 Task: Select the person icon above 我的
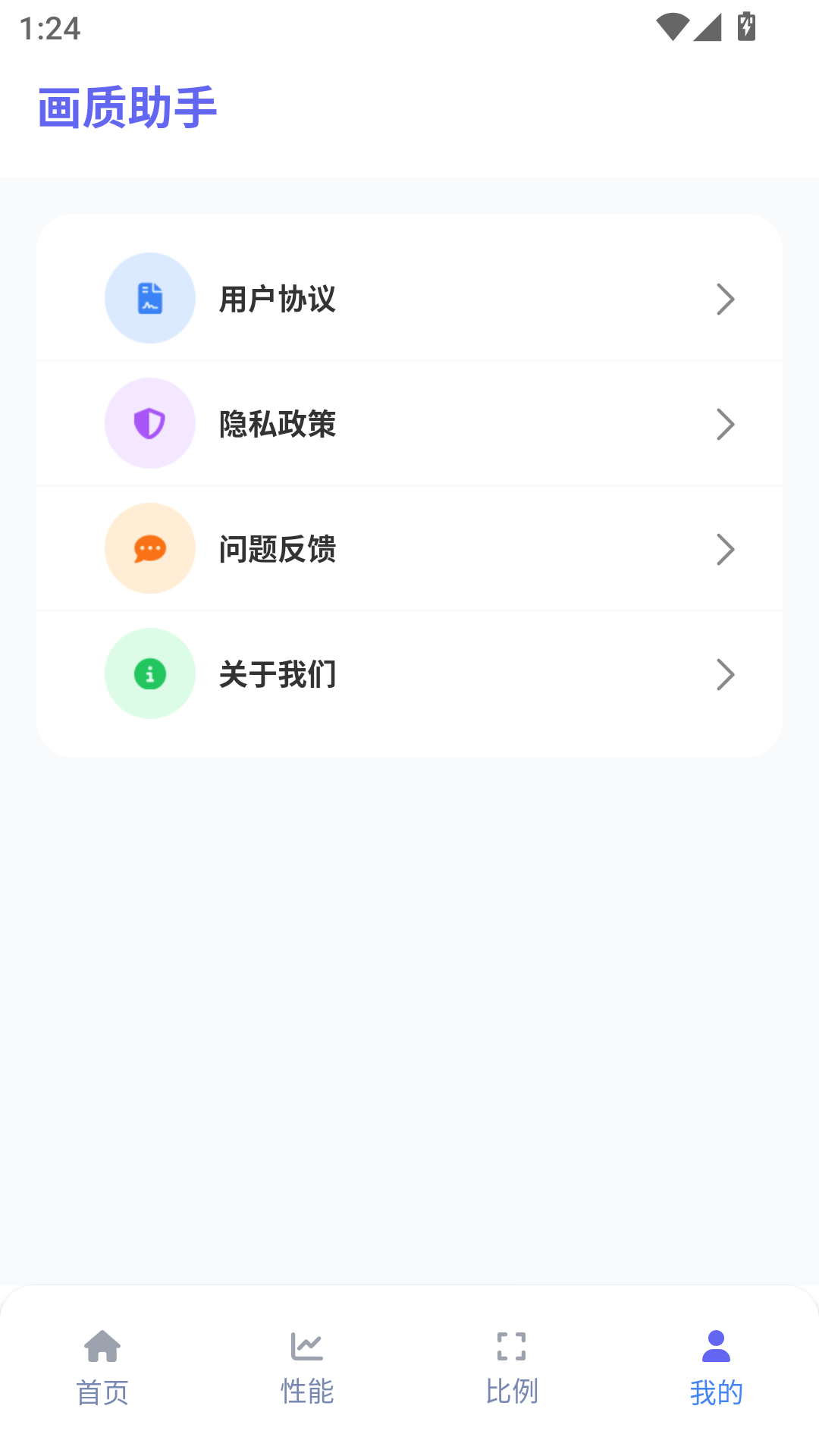tap(716, 1344)
